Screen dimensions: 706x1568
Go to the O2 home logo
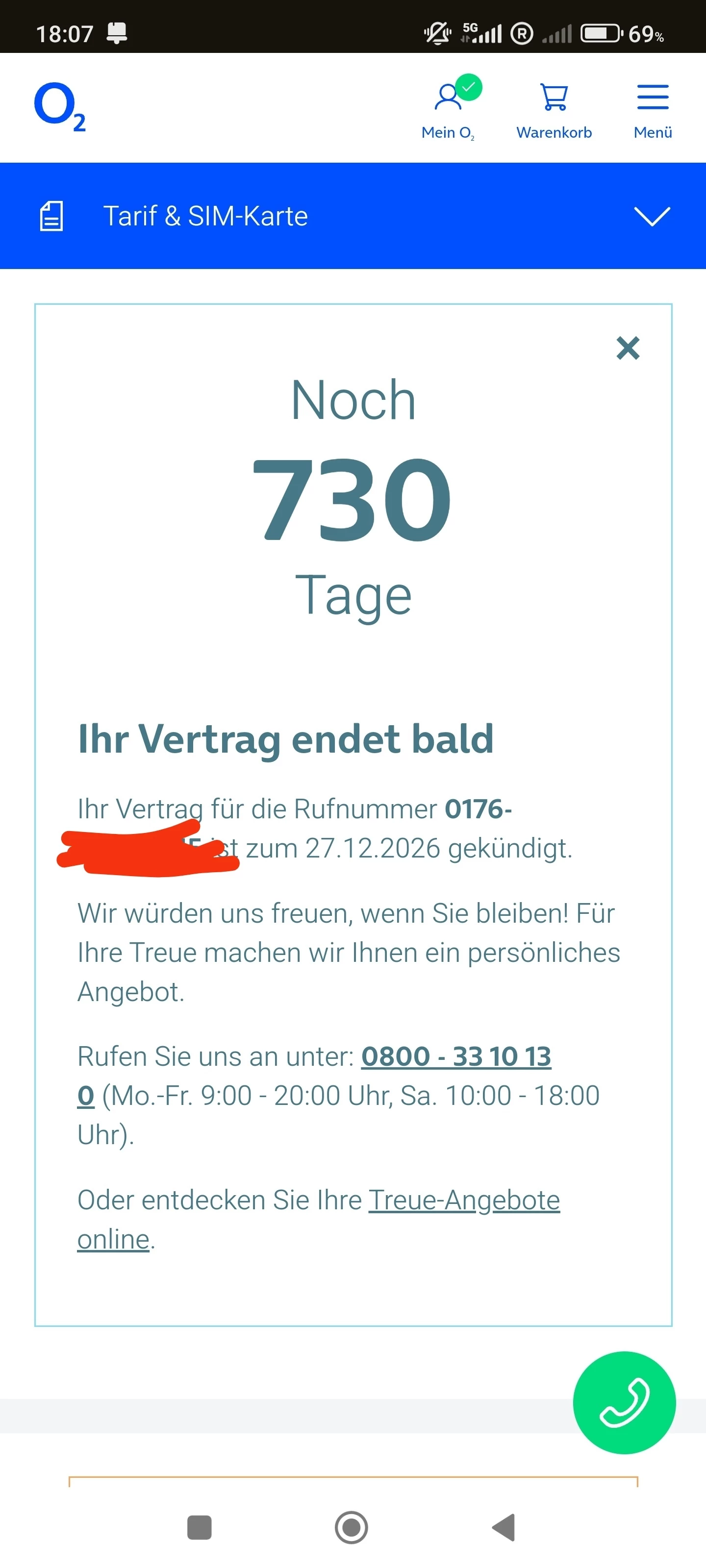point(60,107)
